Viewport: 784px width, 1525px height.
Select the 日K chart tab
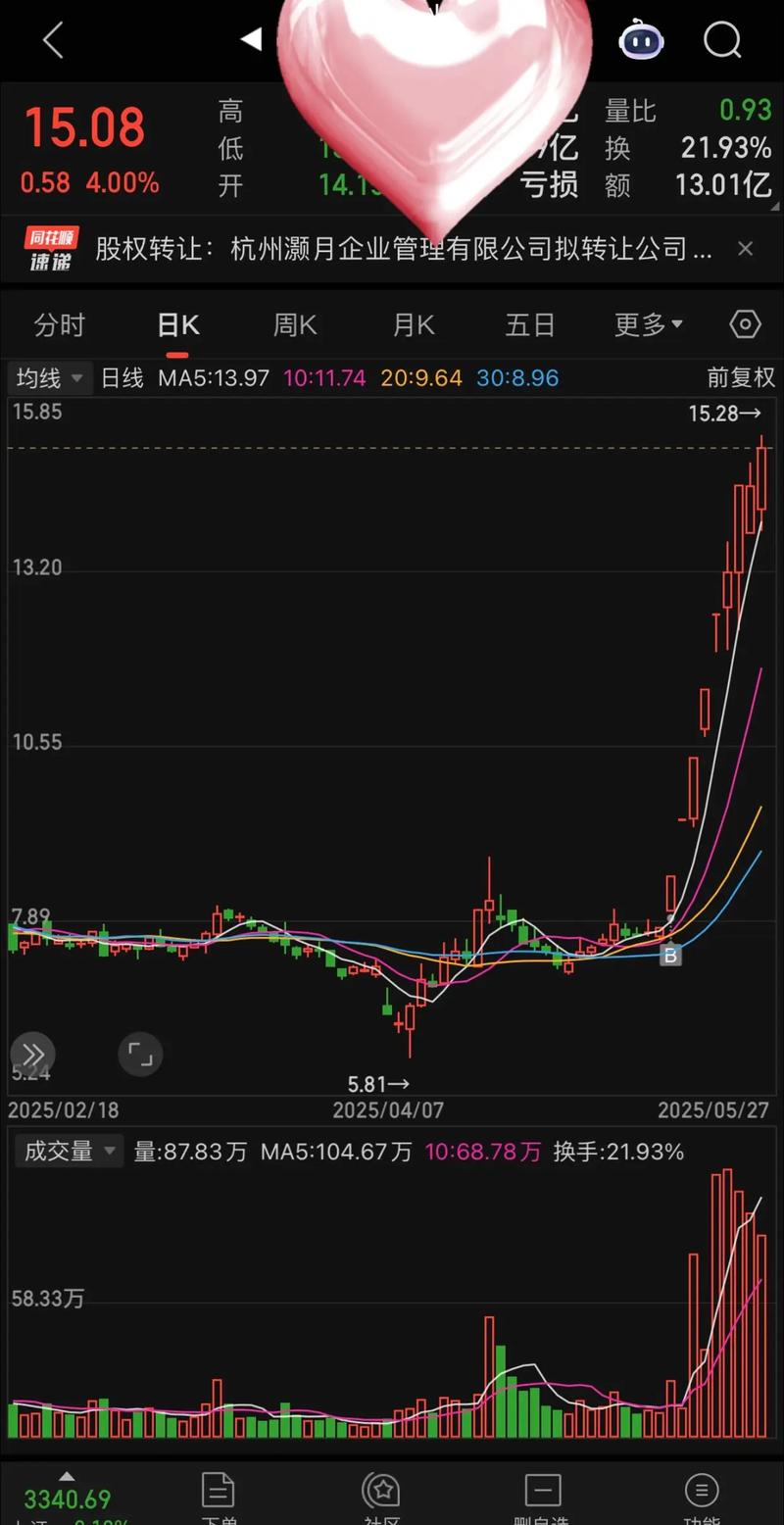177,324
